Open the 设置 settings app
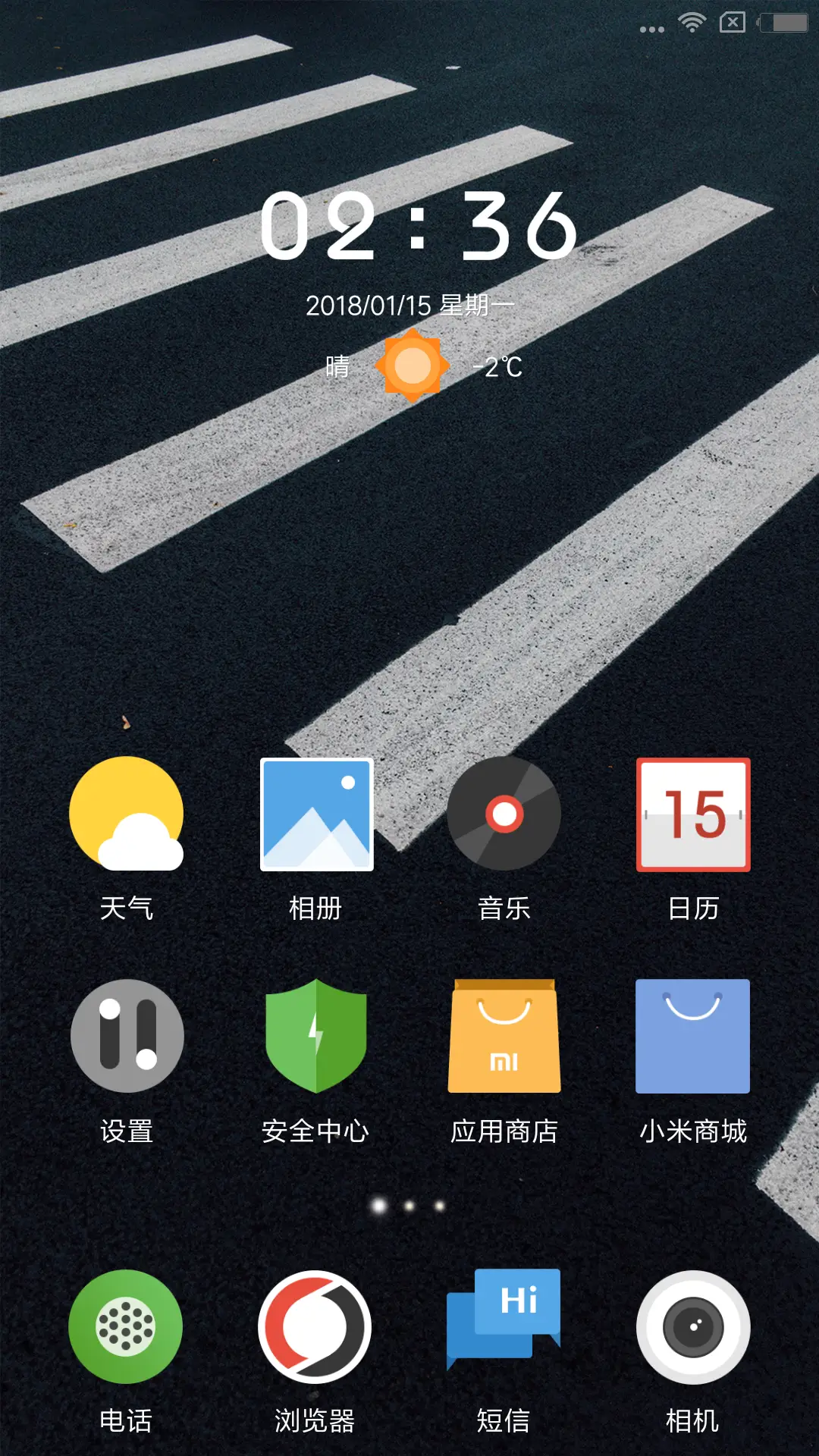Screen dimensions: 819x1456 [x=127, y=1036]
